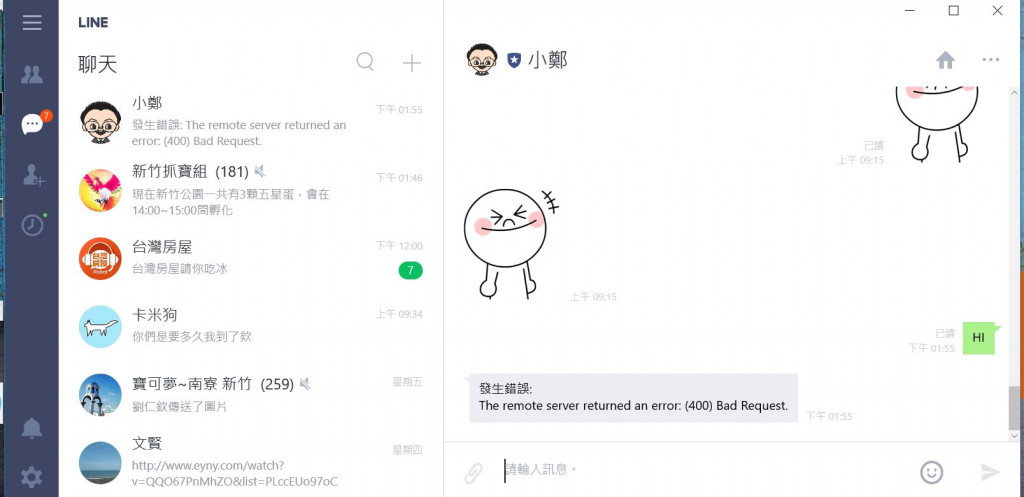Switch to the friends tab
The width and height of the screenshot is (1024, 497).
click(32, 74)
